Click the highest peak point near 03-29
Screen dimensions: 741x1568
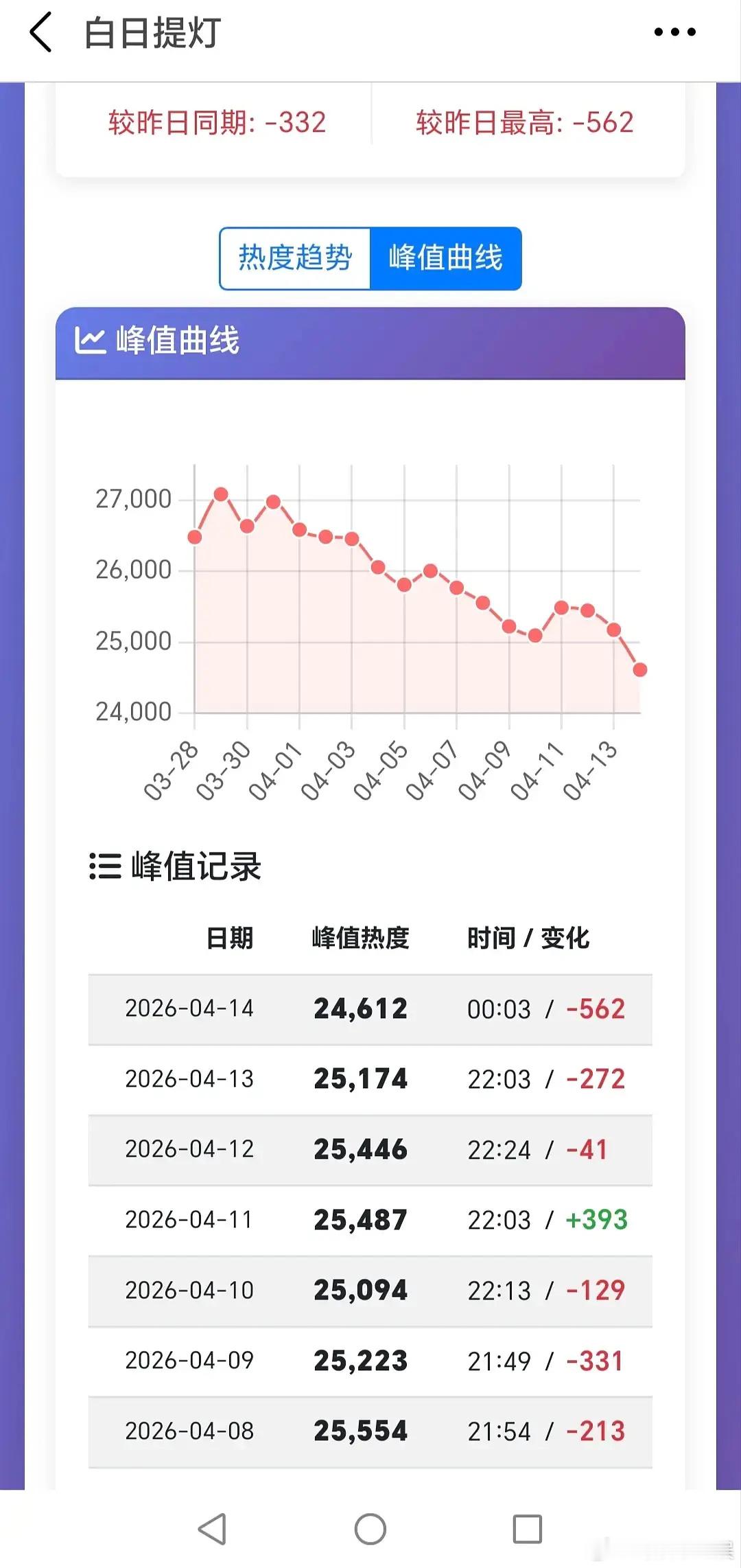pyautogui.click(x=221, y=494)
